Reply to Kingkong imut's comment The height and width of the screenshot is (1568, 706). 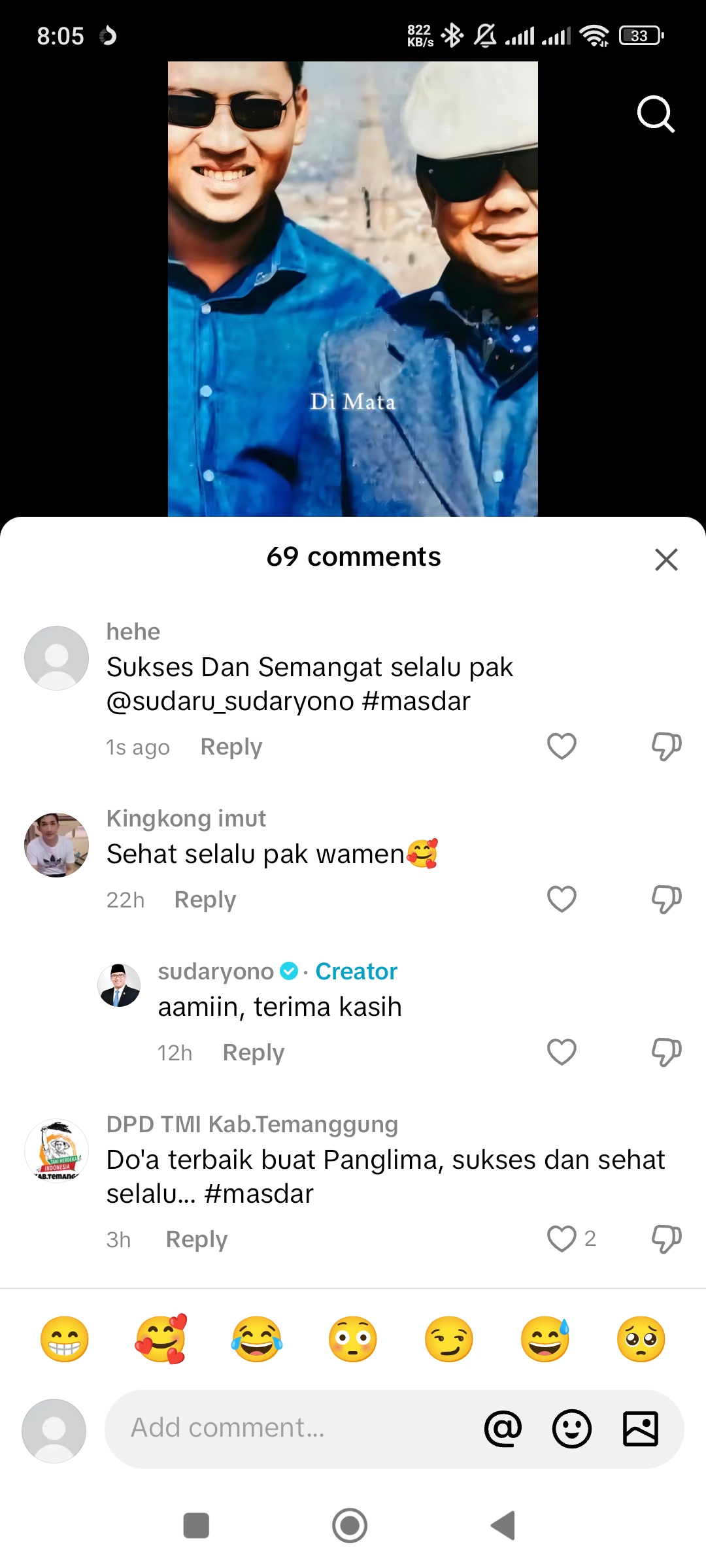click(x=205, y=900)
